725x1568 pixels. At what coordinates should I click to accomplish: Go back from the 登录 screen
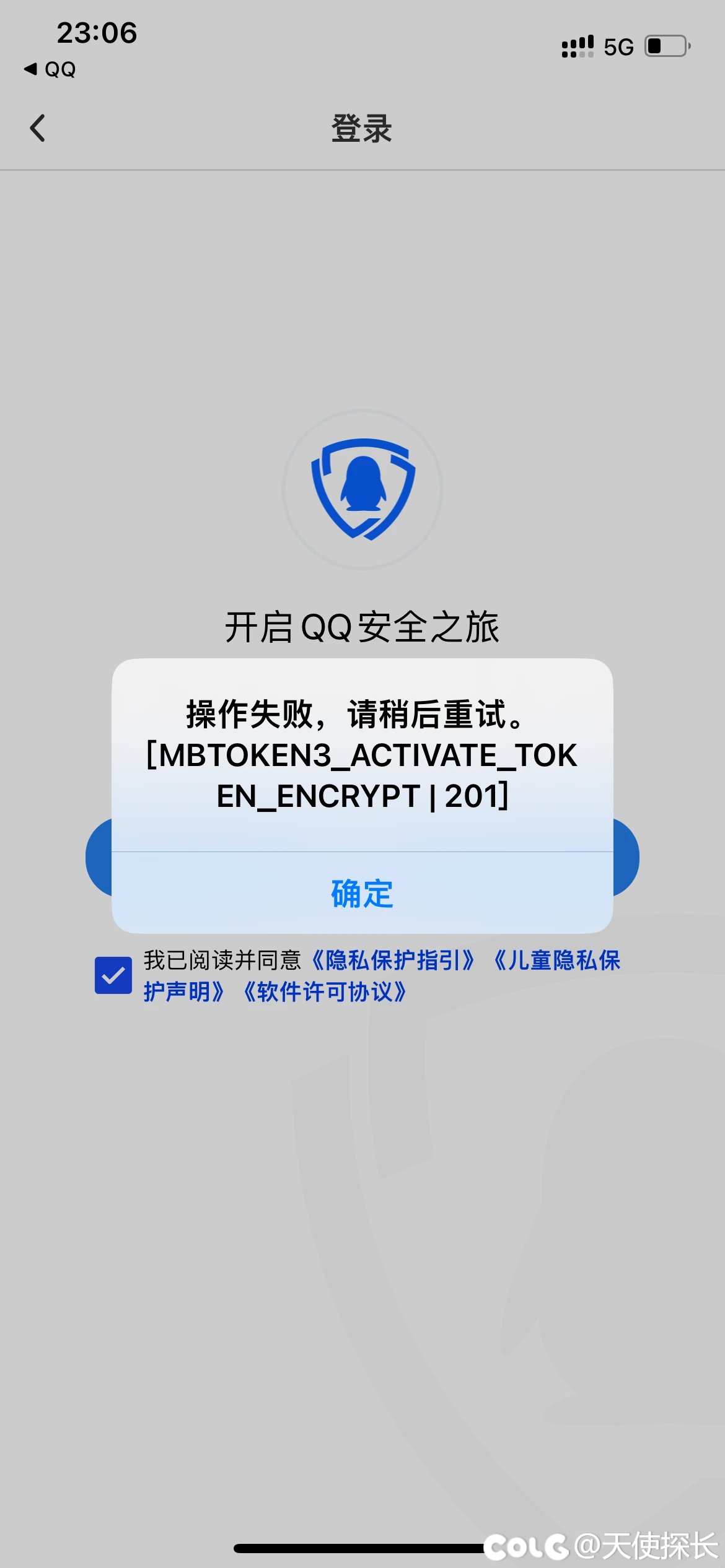pos(38,128)
